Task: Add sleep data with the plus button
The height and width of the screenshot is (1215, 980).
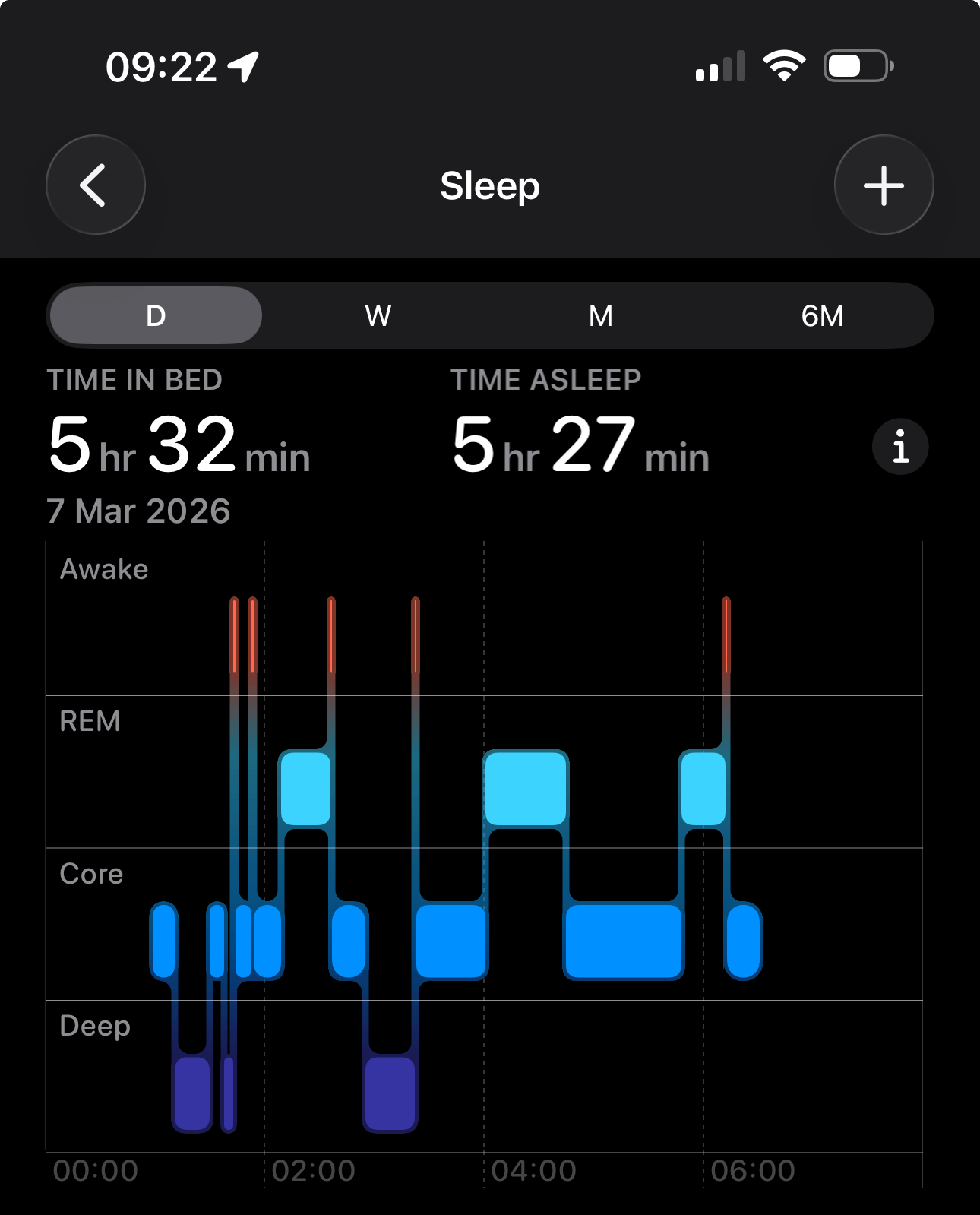Action: click(884, 185)
